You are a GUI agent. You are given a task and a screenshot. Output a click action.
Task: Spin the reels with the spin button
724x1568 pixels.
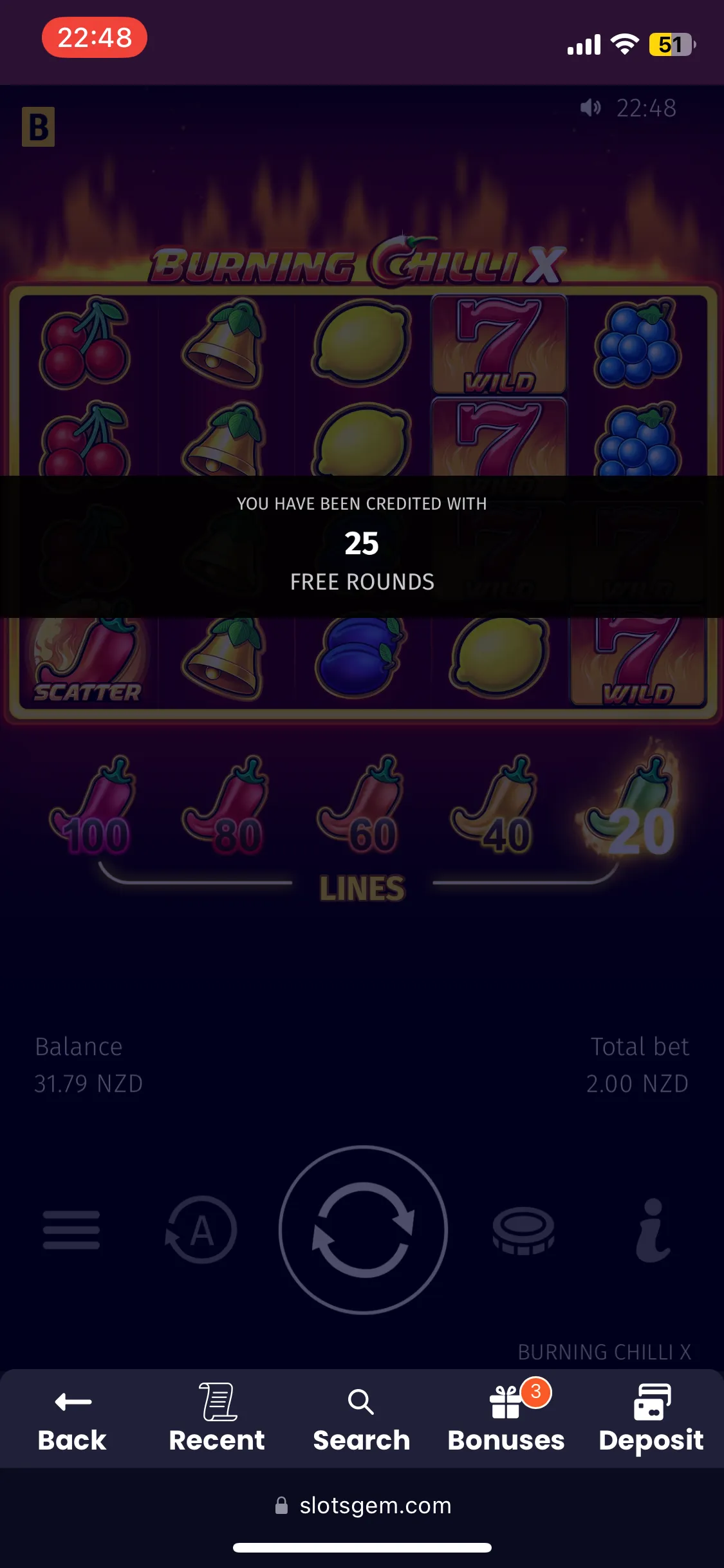[x=363, y=1229]
